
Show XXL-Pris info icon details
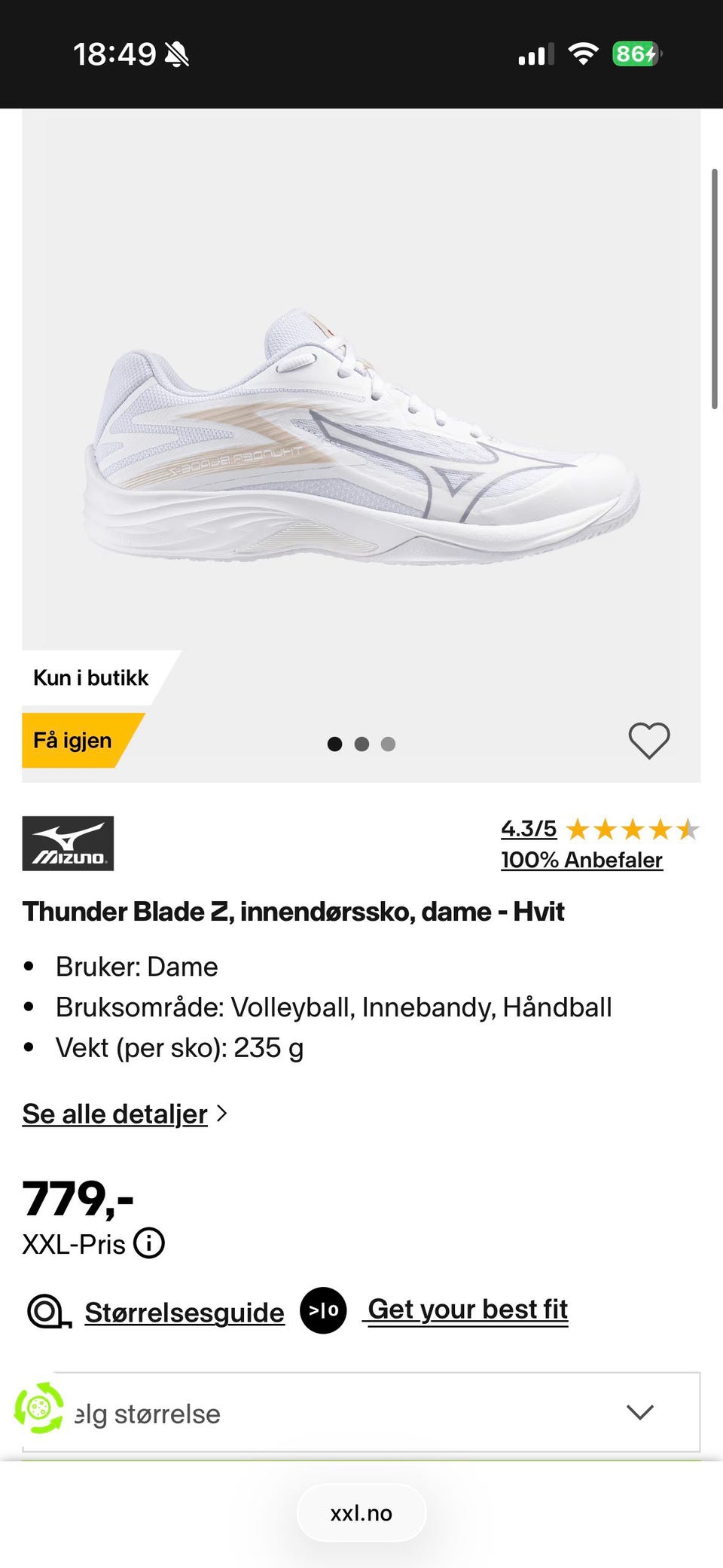tap(149, 1243)
